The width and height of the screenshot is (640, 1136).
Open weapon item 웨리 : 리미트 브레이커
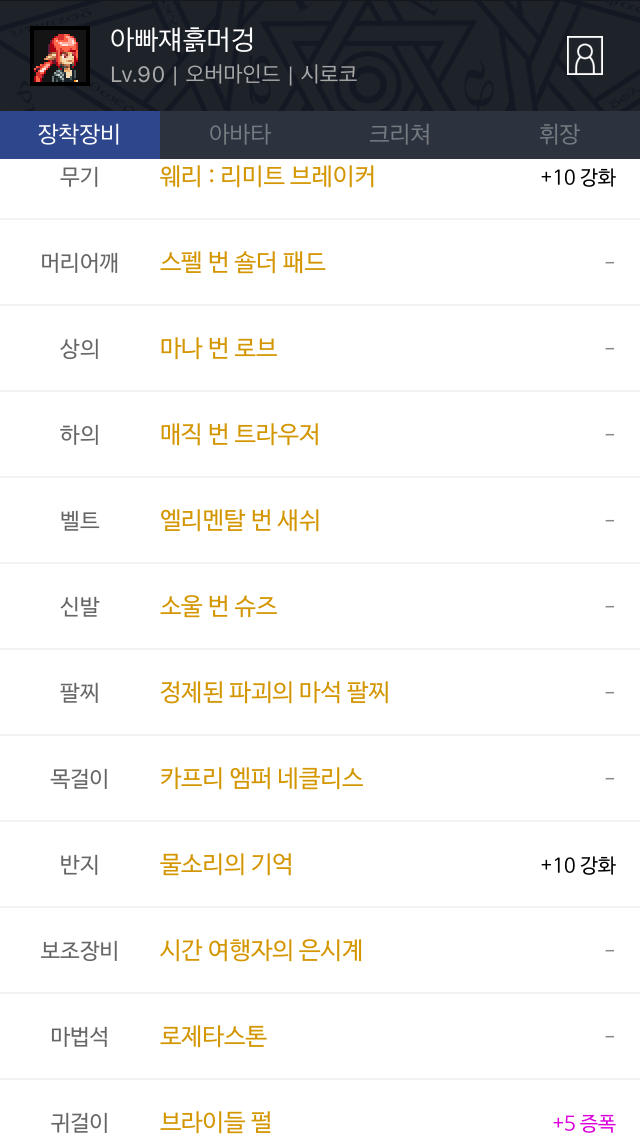[267, 178]
